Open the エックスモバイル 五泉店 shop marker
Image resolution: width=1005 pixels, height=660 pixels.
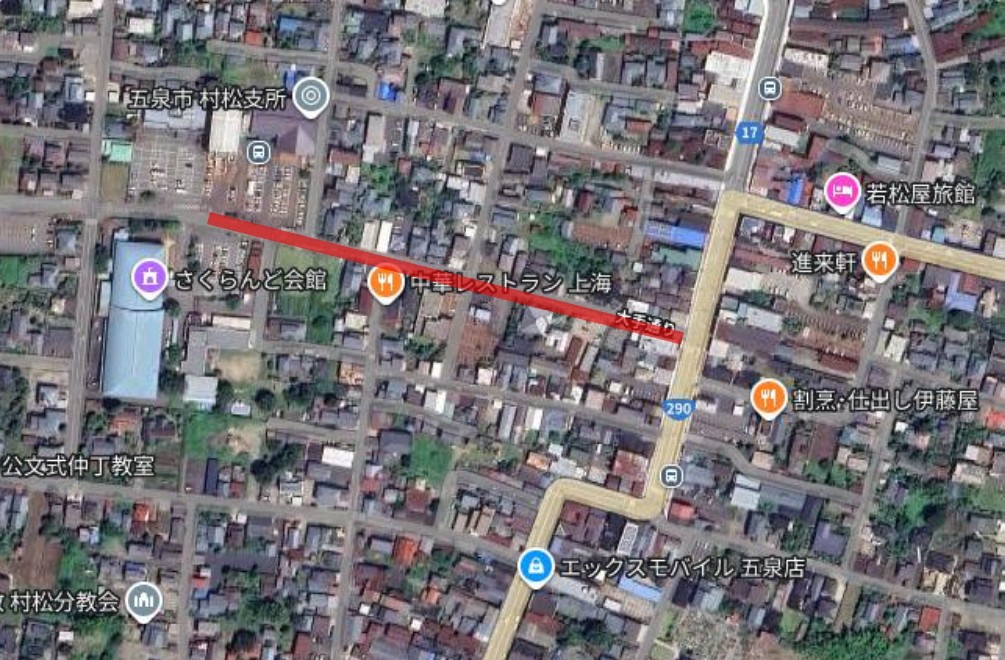pyautogui.click(x=536, y=567)
